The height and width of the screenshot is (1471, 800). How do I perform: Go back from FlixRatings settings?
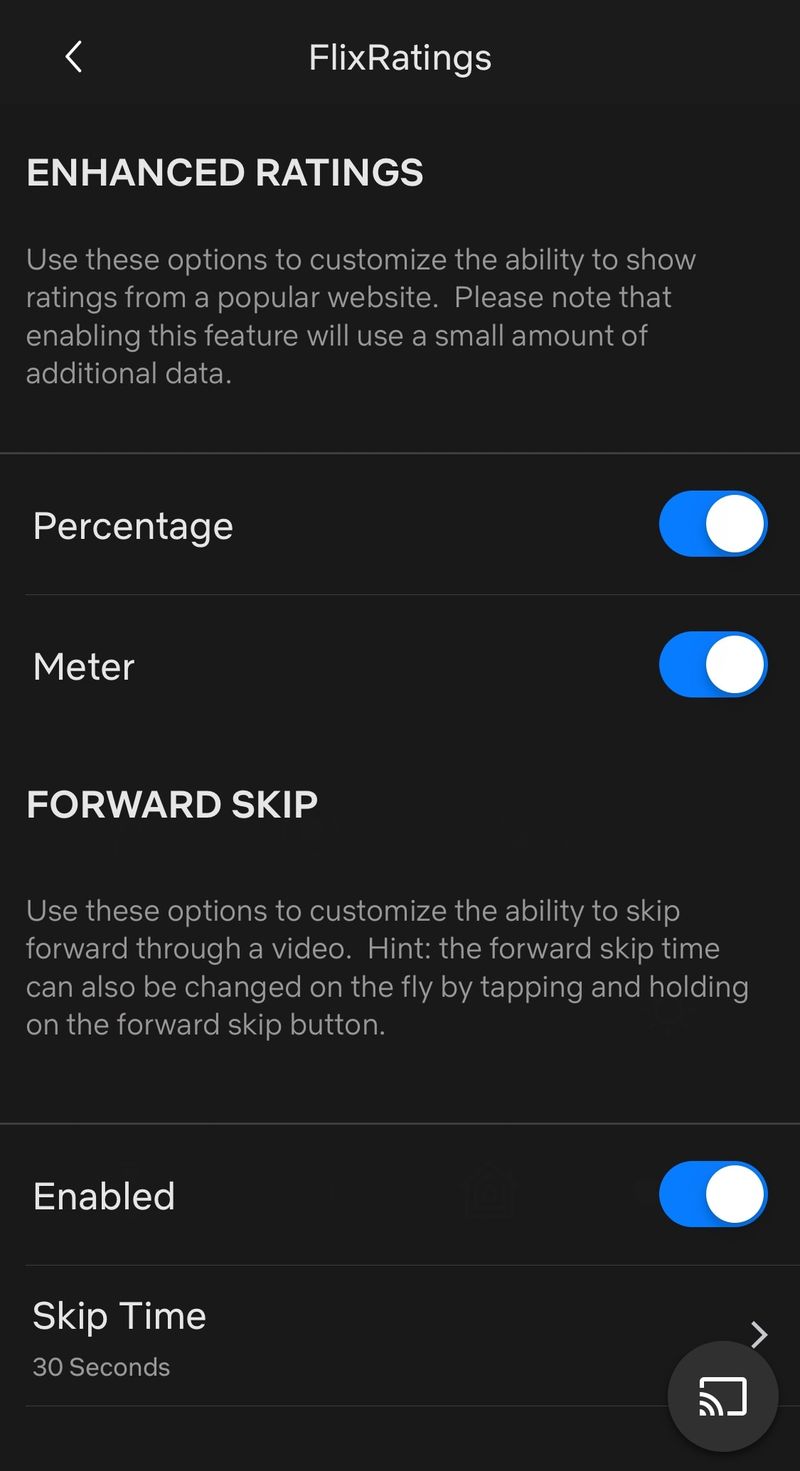point(73,57)
